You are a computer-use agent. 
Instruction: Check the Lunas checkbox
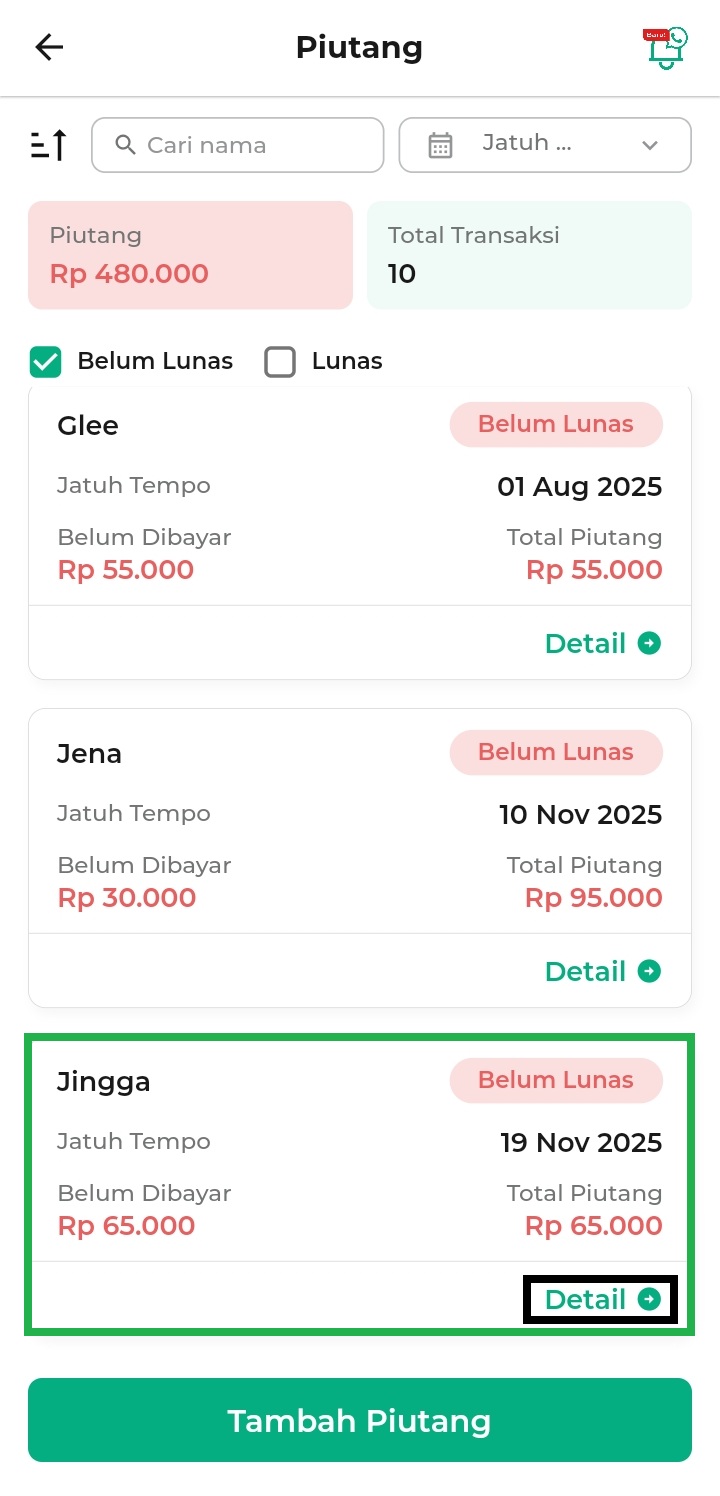point(280,362)
